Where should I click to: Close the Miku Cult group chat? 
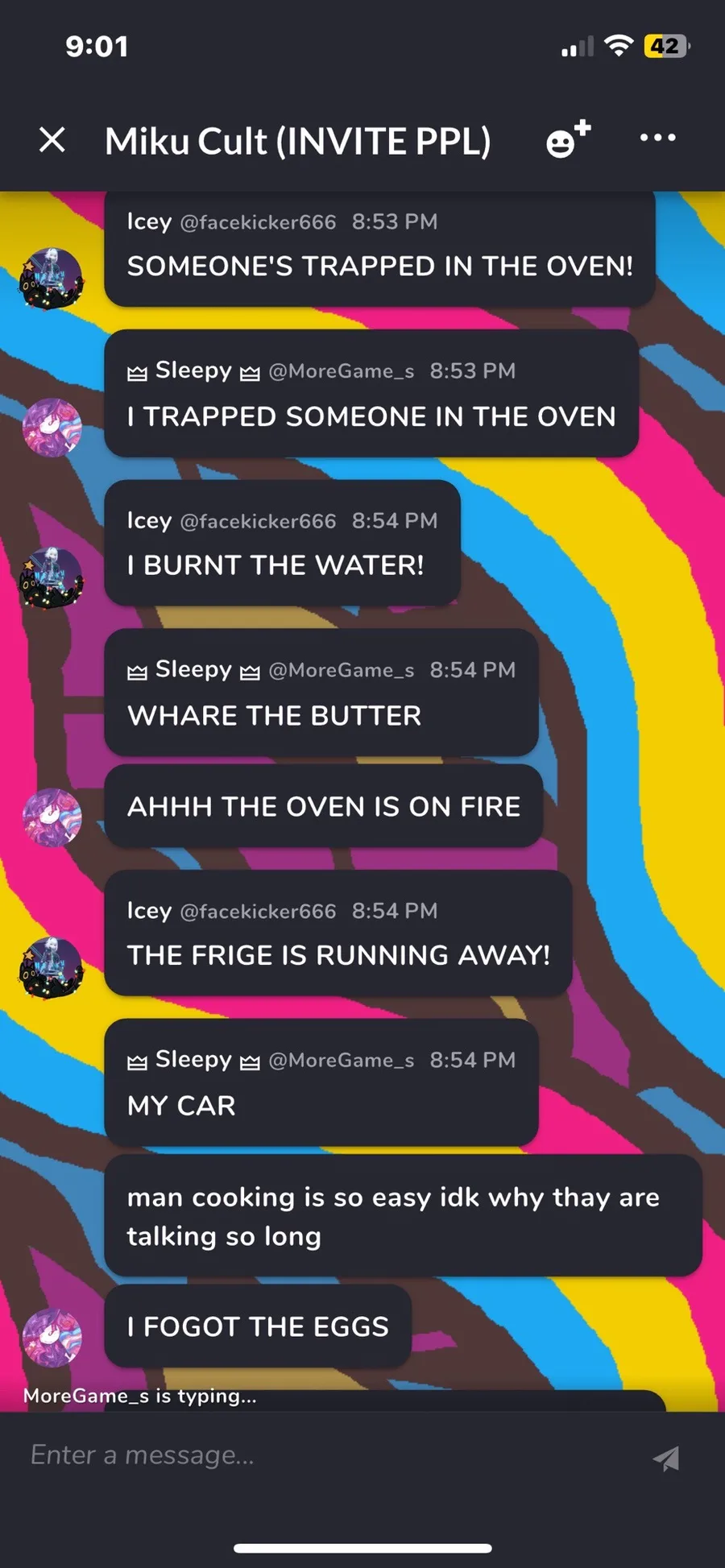pos(52,140)
